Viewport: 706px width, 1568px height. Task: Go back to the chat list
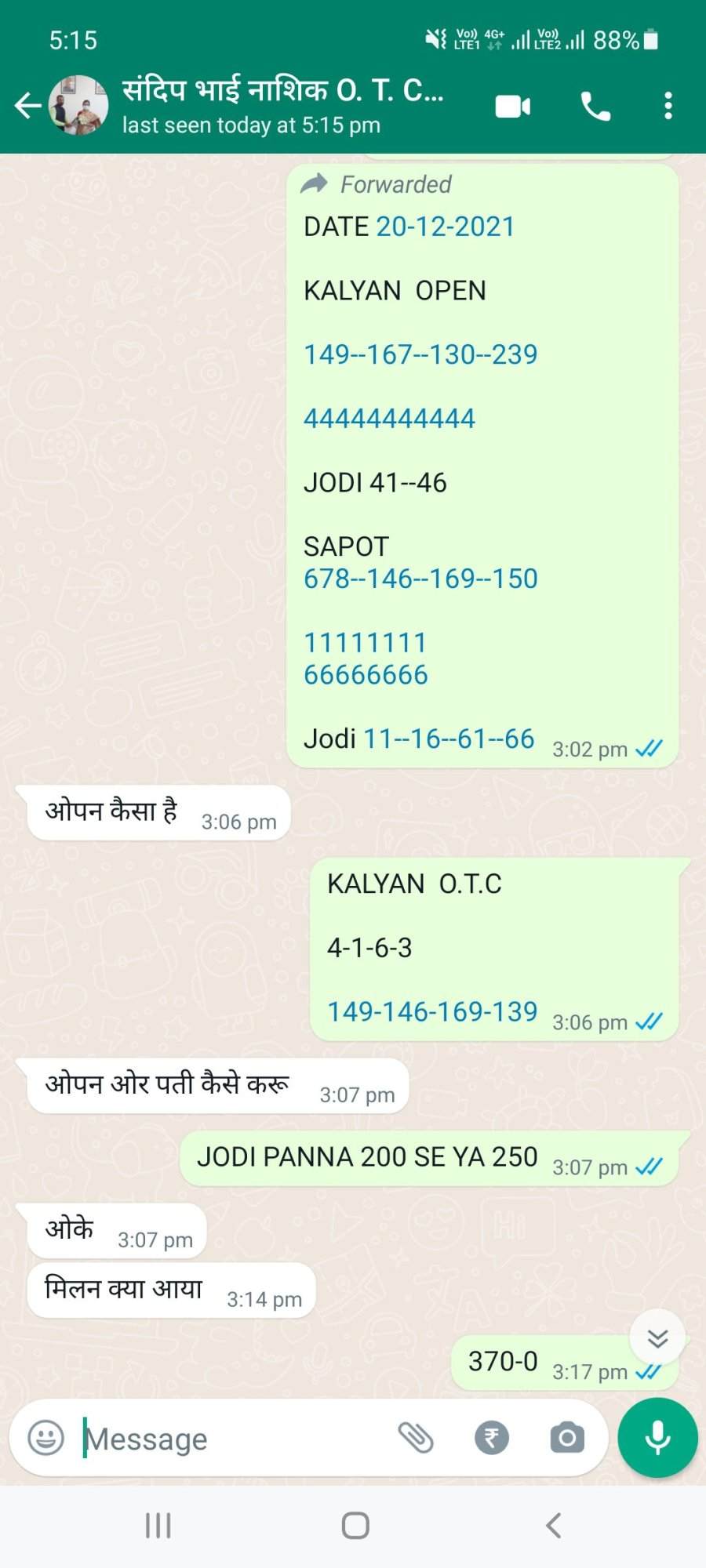(28, 105)
